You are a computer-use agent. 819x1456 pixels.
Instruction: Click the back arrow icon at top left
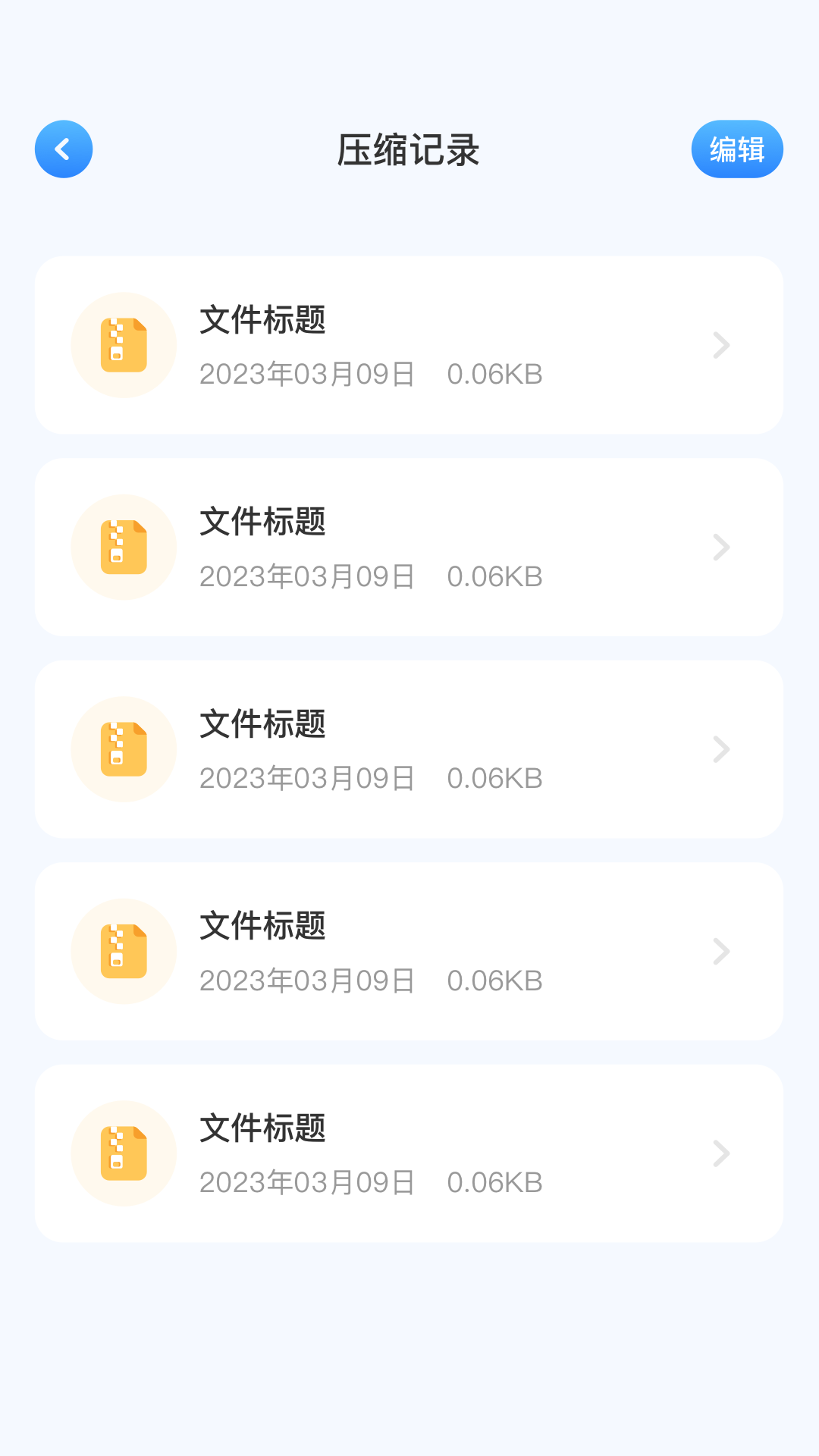[x=64, y=149]
